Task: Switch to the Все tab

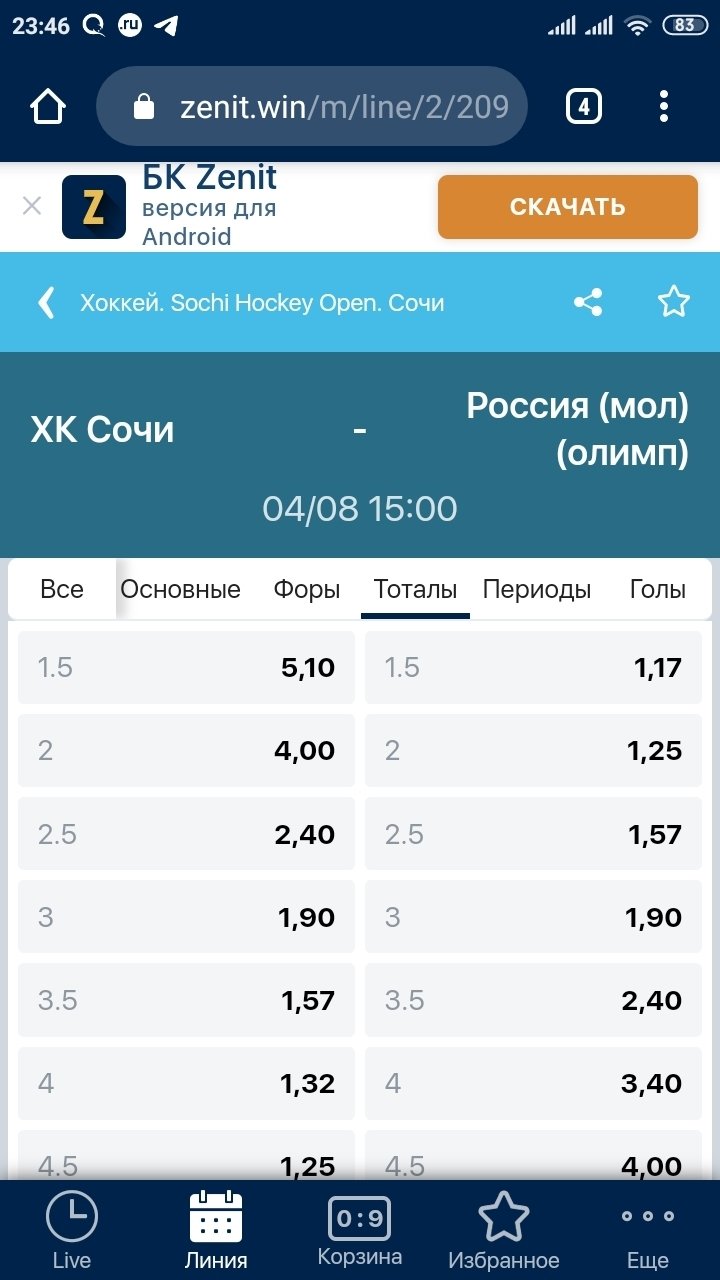Action: pyautogui.click(x=62, y=589)
